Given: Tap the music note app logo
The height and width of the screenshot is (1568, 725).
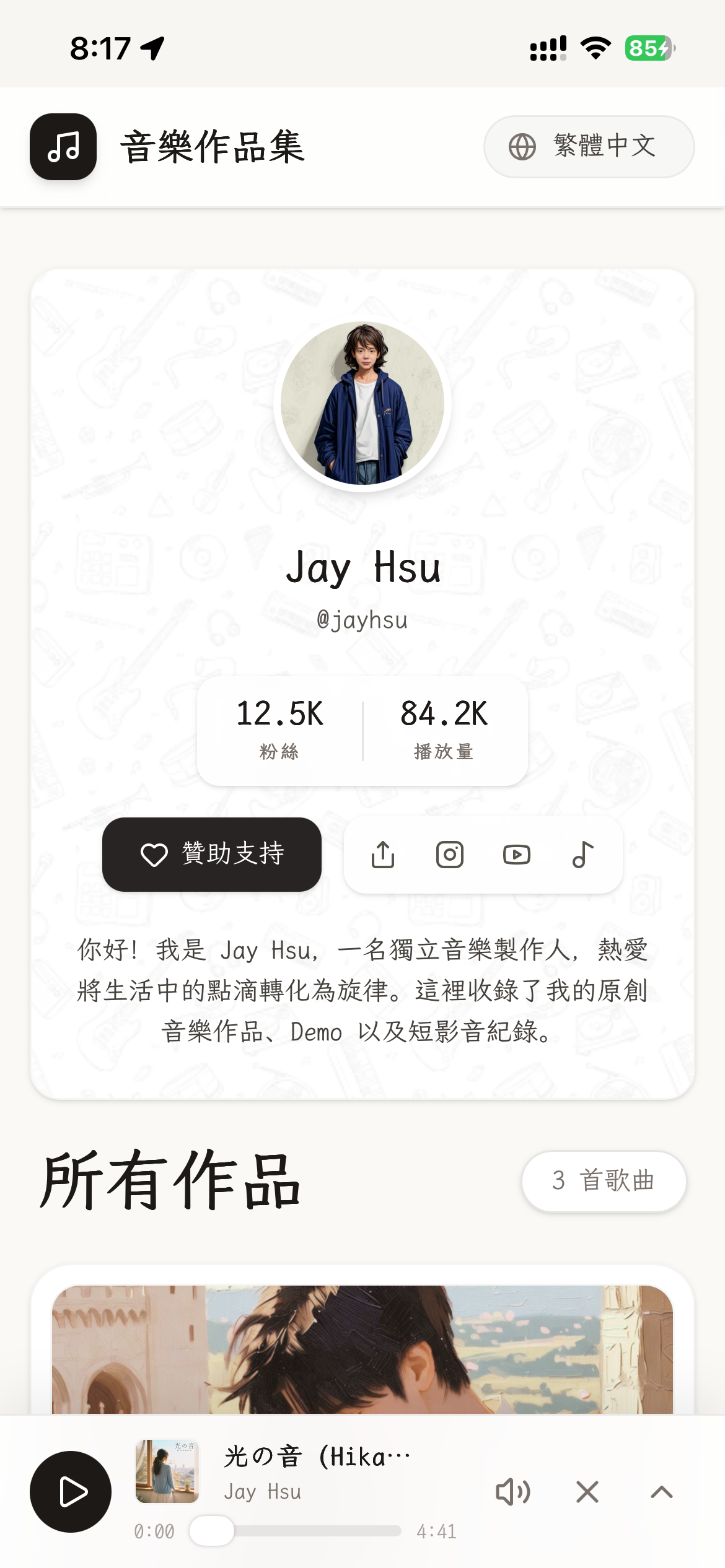Looking at the screenshot, I should (x=63, y=147).
